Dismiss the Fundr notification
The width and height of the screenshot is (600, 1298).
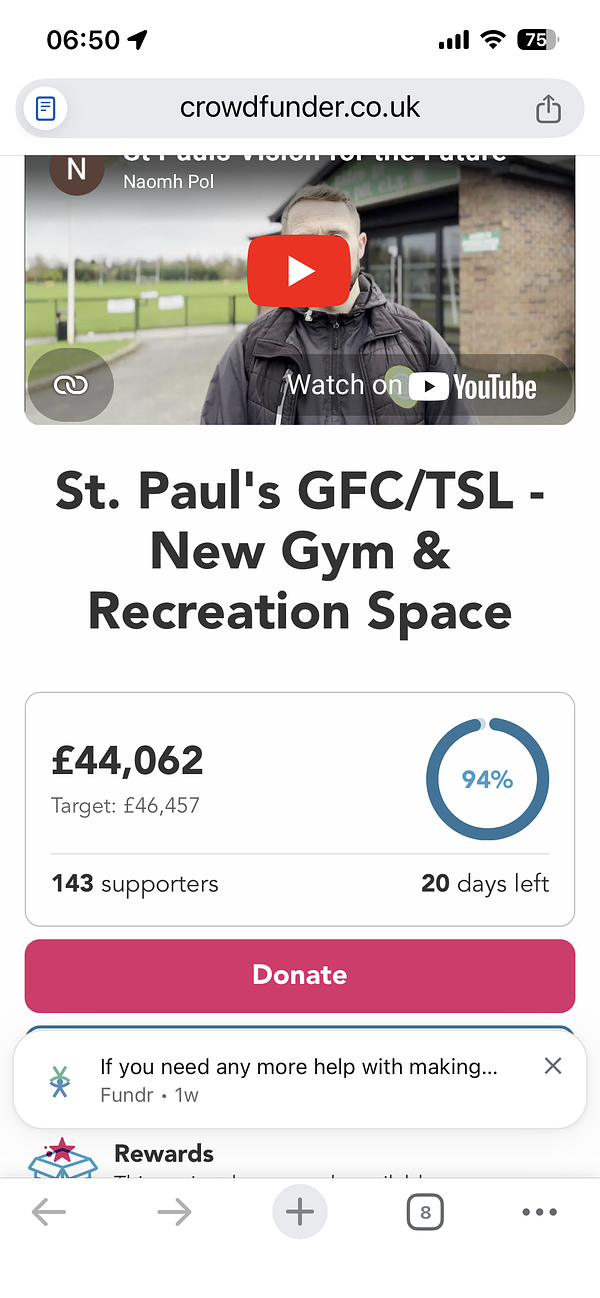553,1066
